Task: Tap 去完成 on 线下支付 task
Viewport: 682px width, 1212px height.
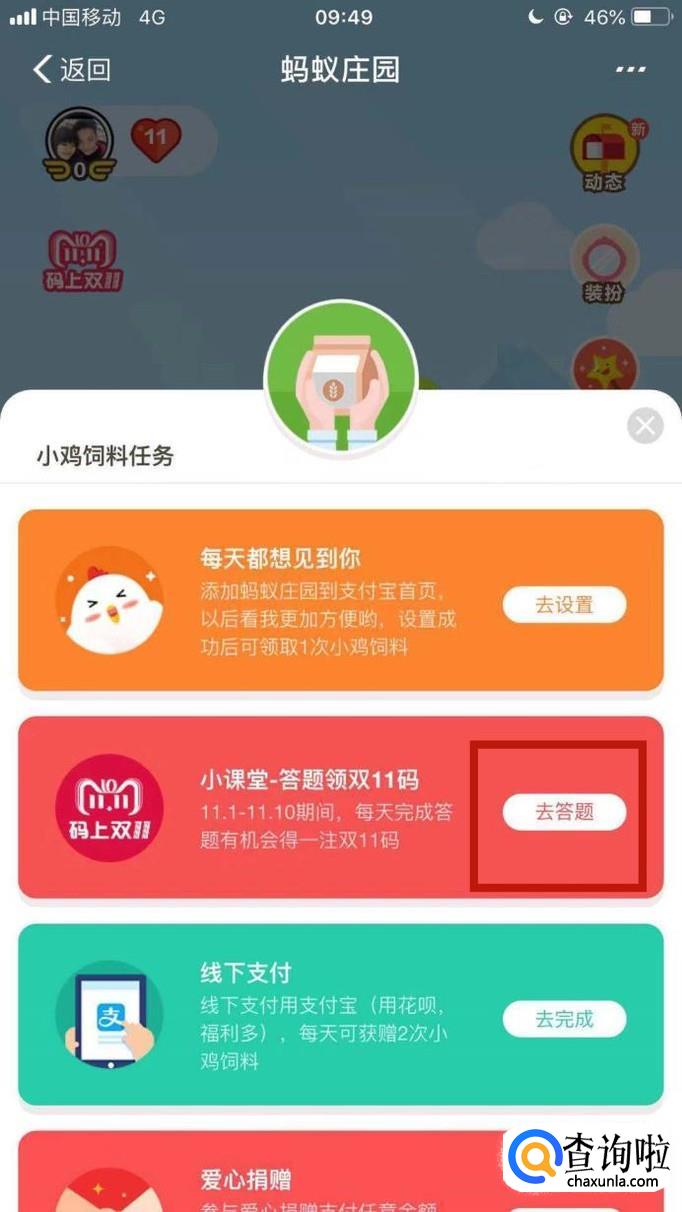Action: 564,1019
